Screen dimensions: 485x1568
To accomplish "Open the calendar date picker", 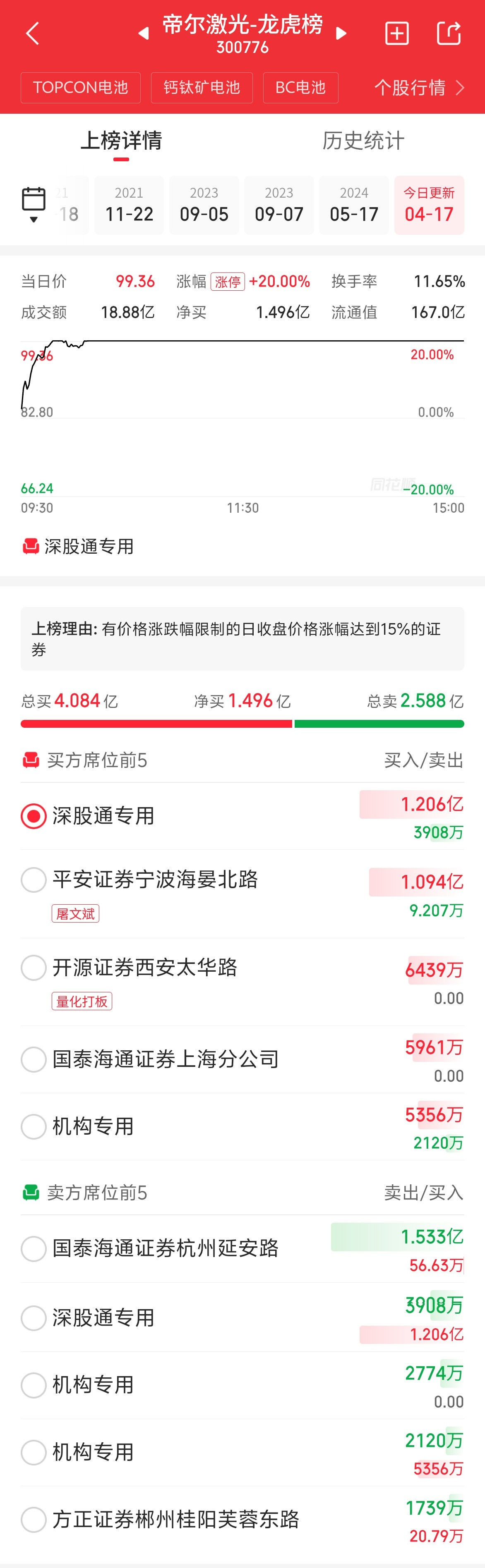I will (x=34, y=205).
